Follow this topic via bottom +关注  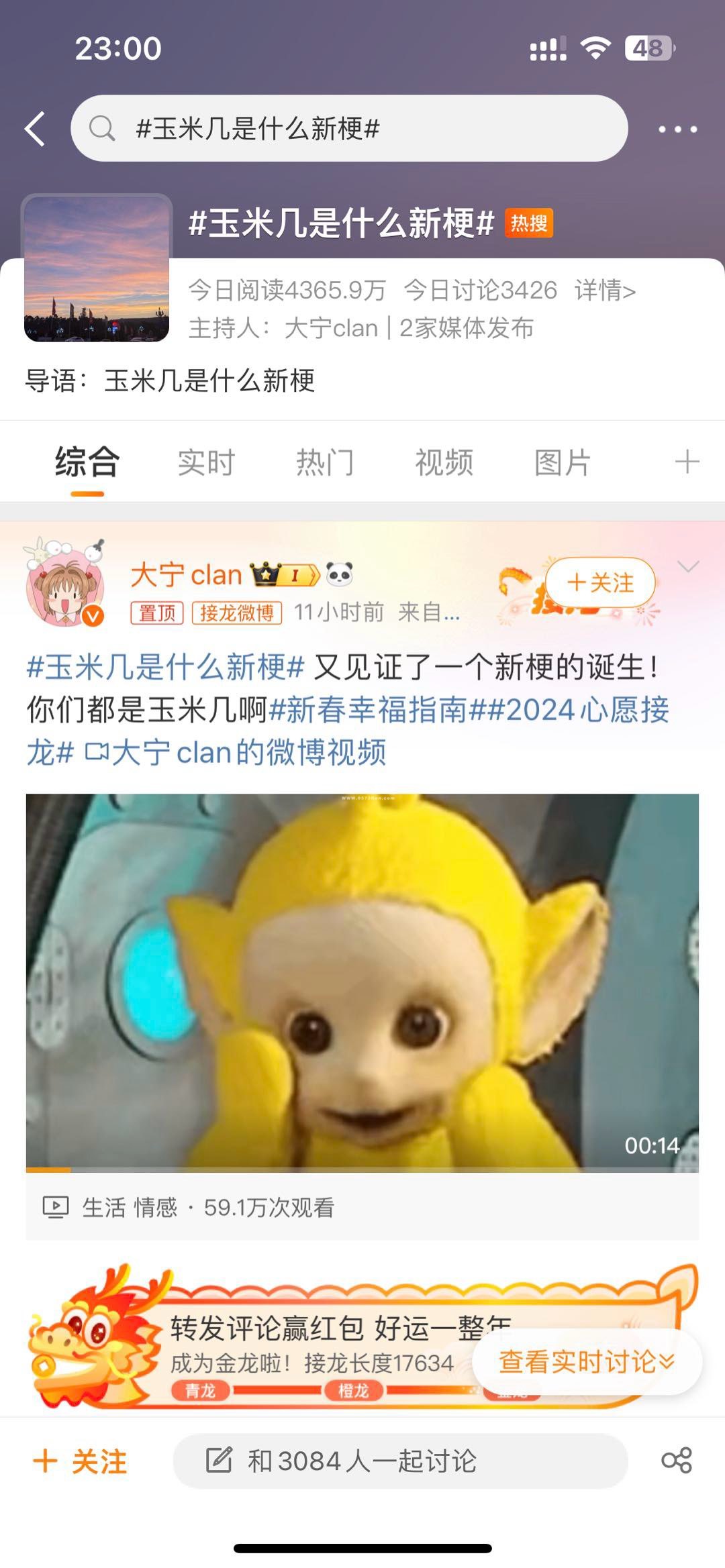click(81, 1461)
